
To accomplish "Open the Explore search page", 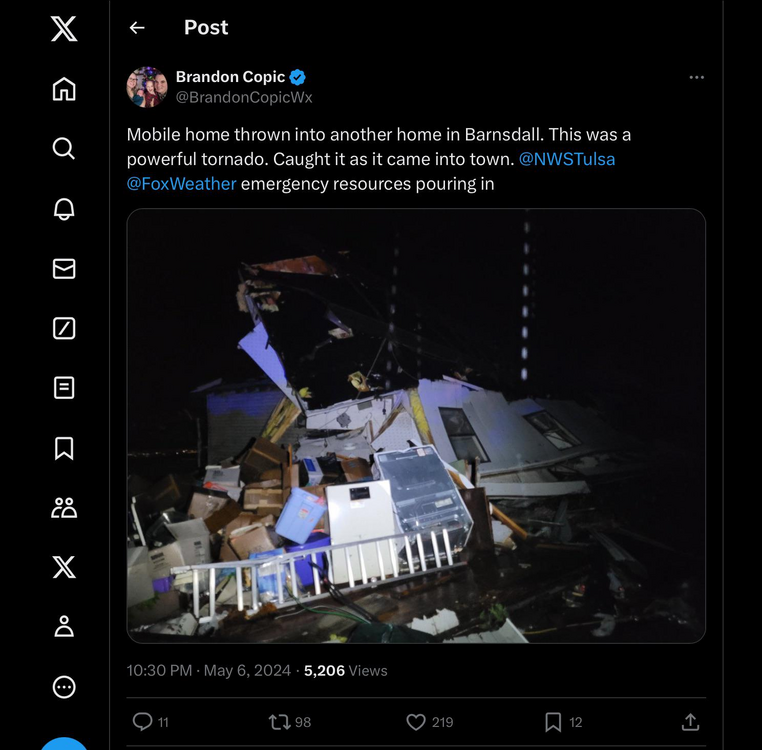I will coord(64,149).
